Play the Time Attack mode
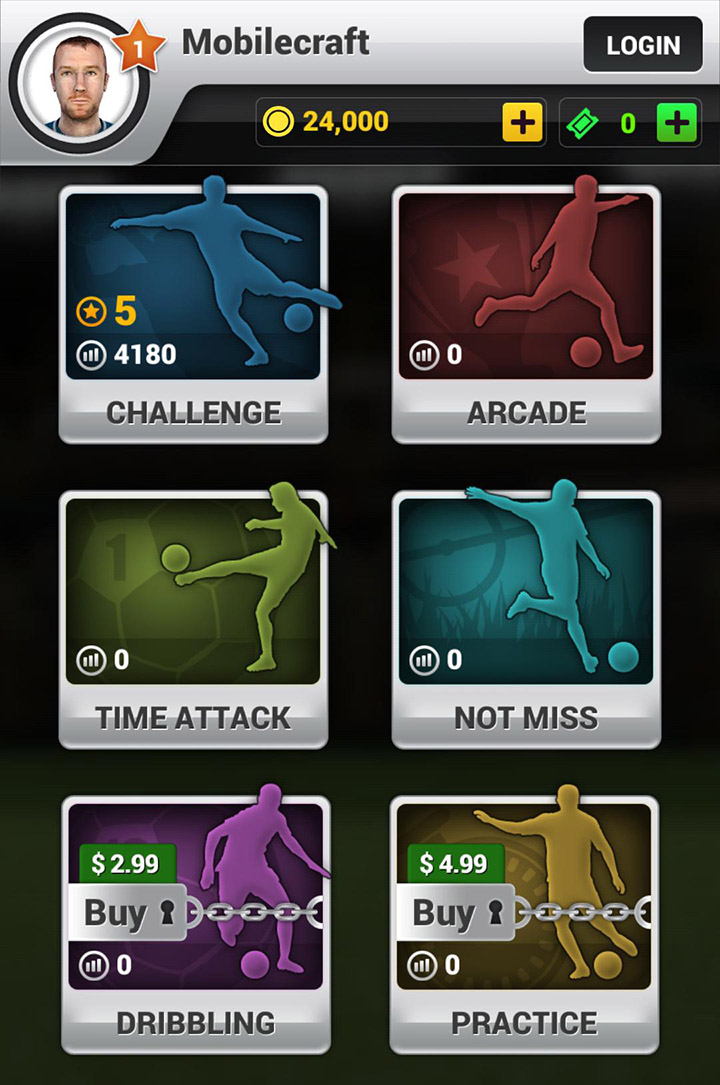720x1085 pixels. pos(194,618)
